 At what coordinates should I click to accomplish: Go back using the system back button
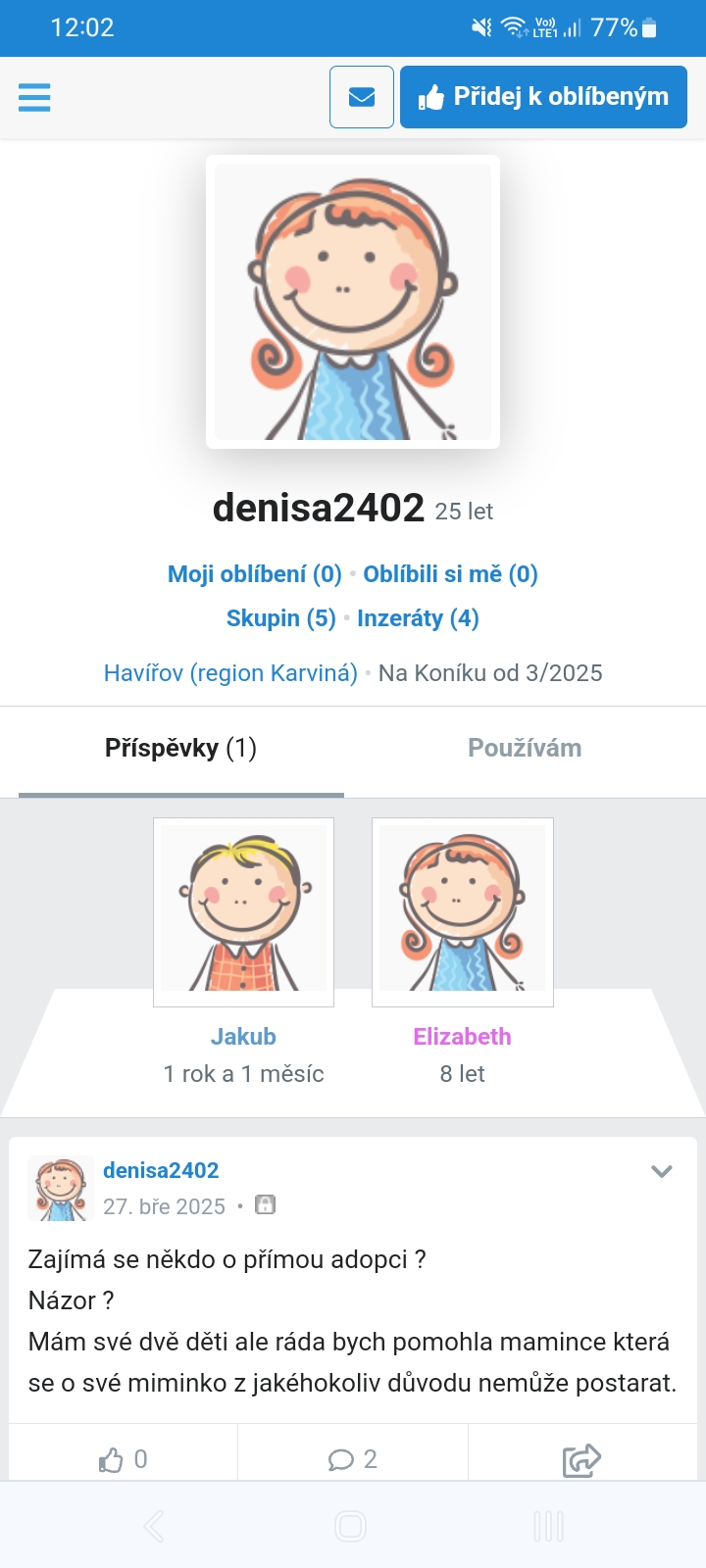pos(154,1526)
